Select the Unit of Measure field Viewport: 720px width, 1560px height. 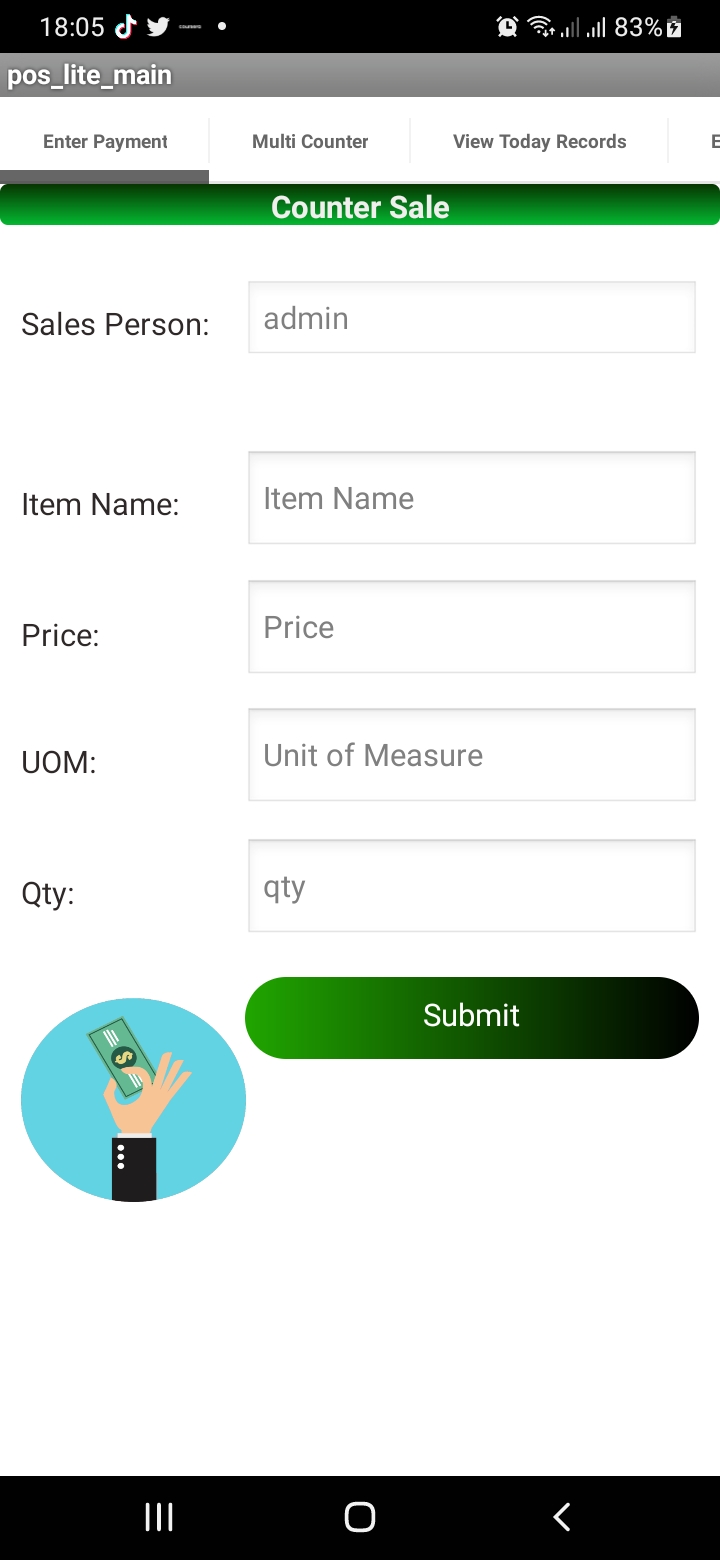[471, 755]
